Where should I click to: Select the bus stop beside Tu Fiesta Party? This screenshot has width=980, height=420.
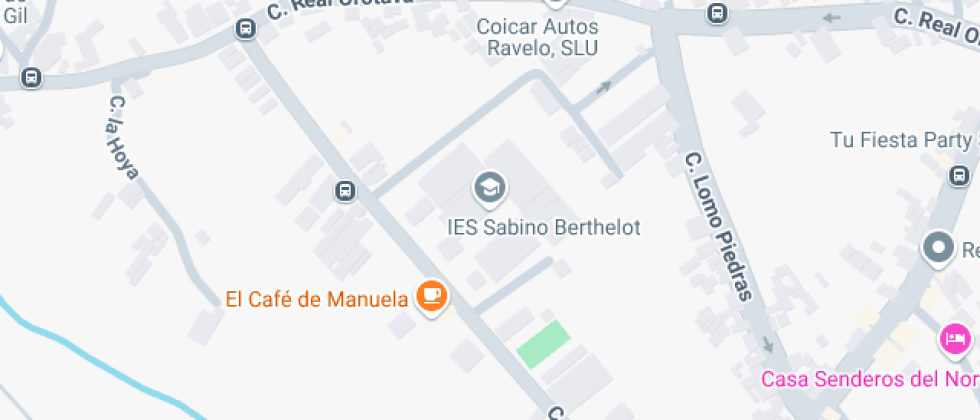coord(959,176)
